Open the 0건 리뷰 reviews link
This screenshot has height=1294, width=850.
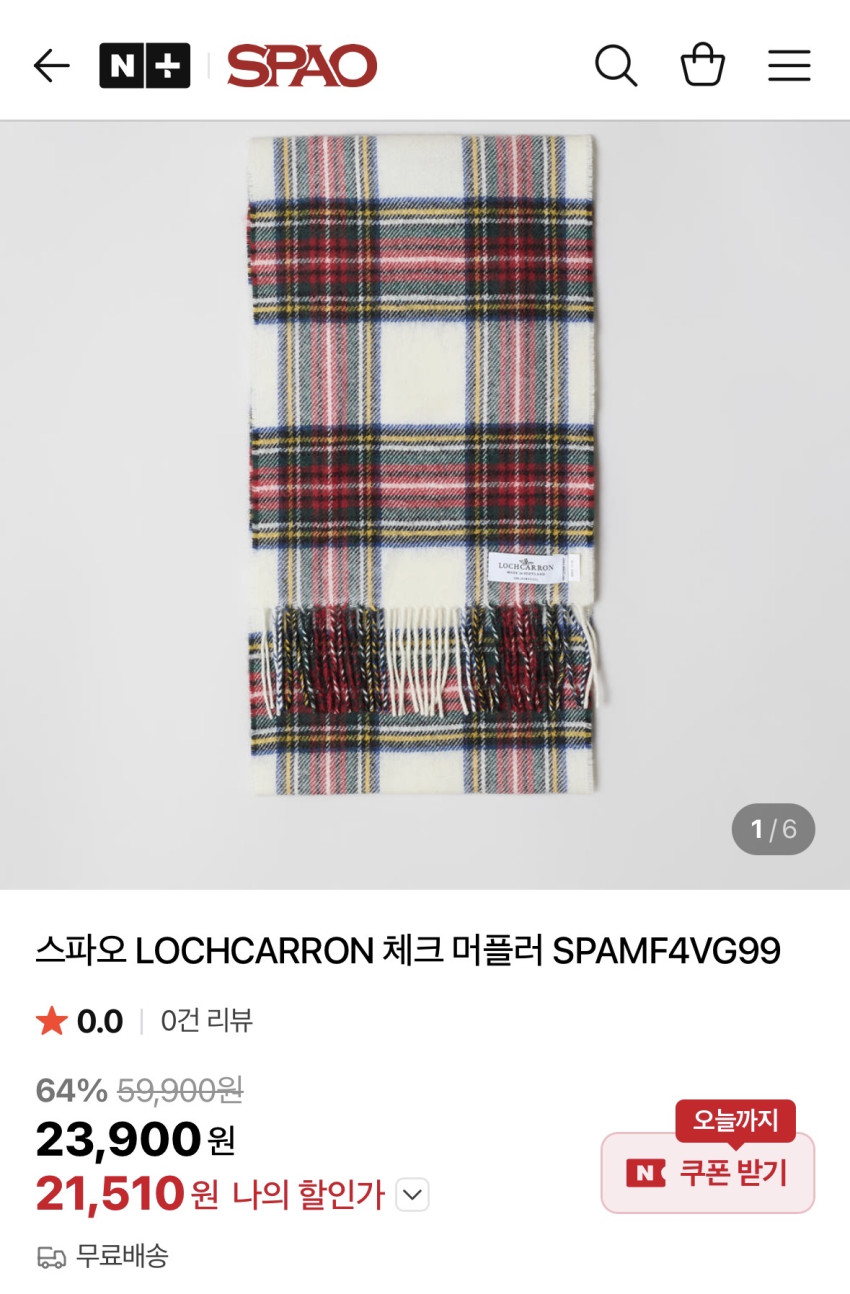206,1020
